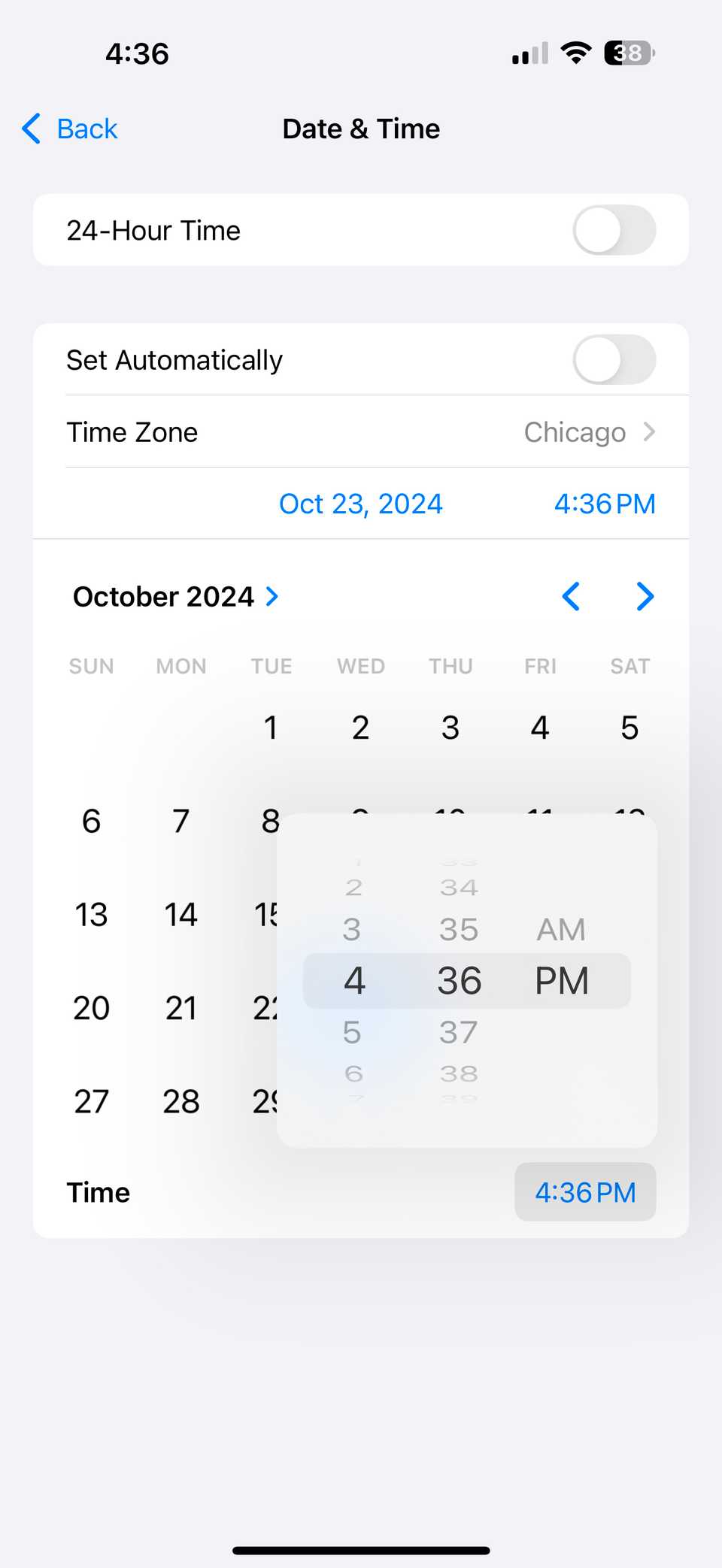Expand the October 2024 month picker

(176, 597)
